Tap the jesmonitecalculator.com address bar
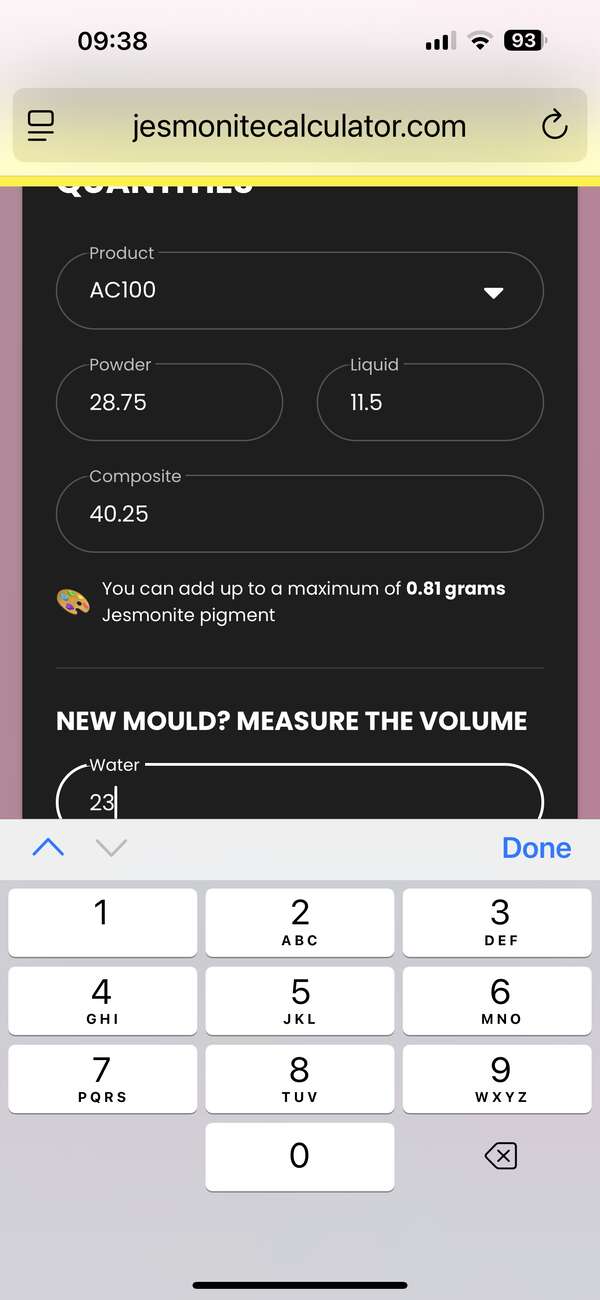This screenshot has height=1300, width=600. [x=299, y=126]
